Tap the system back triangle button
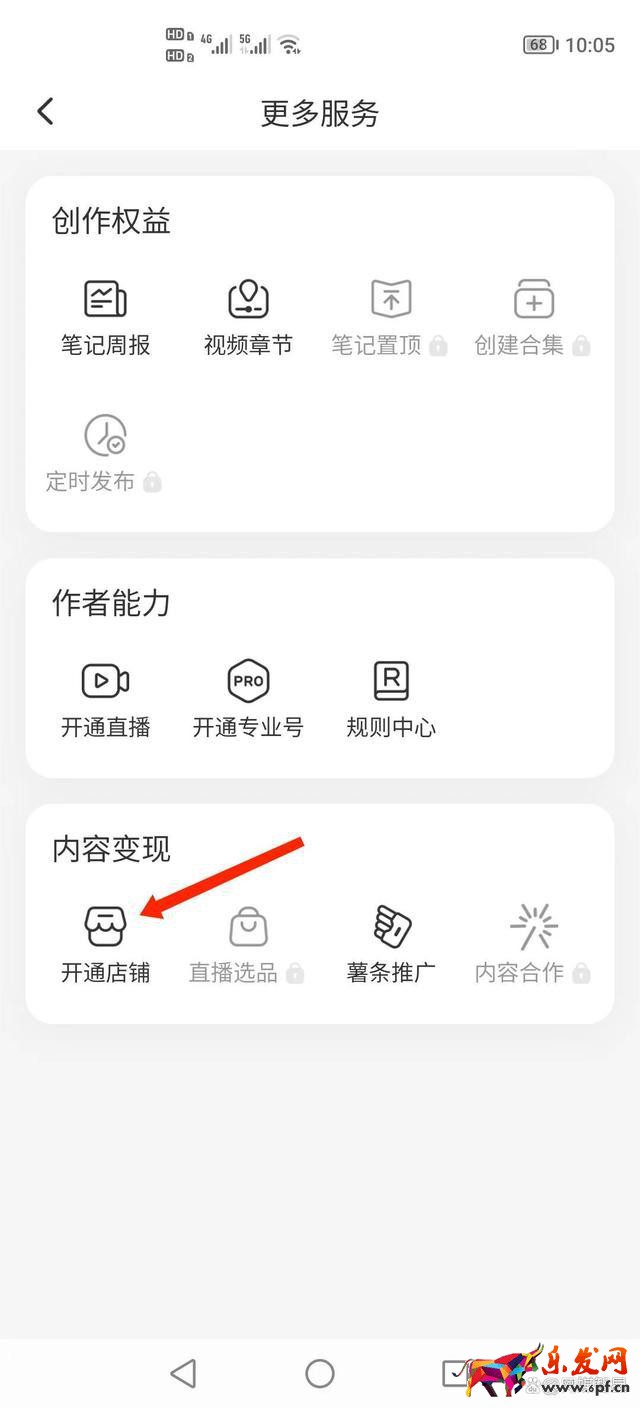Screen dimensions: 640x1408 (183, 1373)
